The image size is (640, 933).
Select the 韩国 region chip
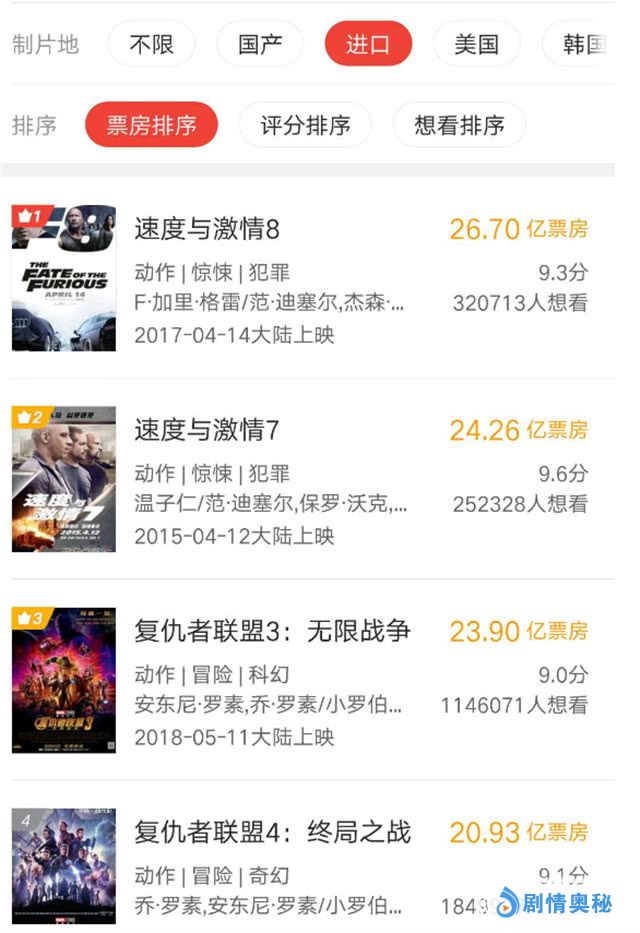pos(577,45)
